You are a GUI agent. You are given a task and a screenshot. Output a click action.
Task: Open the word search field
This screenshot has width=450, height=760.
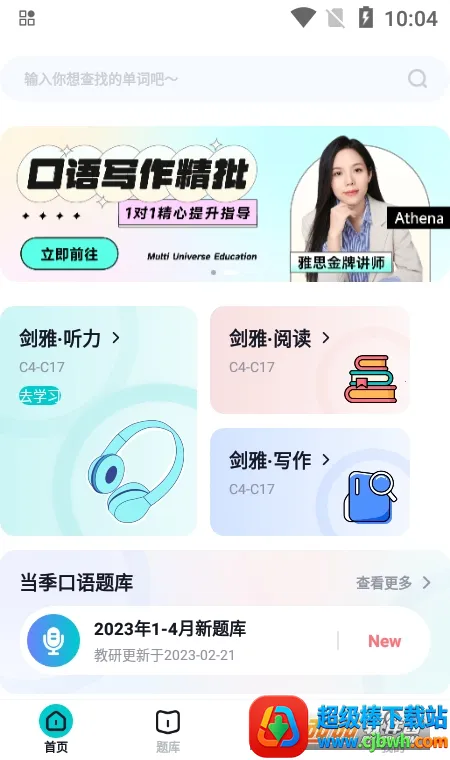tap(224, 79)
